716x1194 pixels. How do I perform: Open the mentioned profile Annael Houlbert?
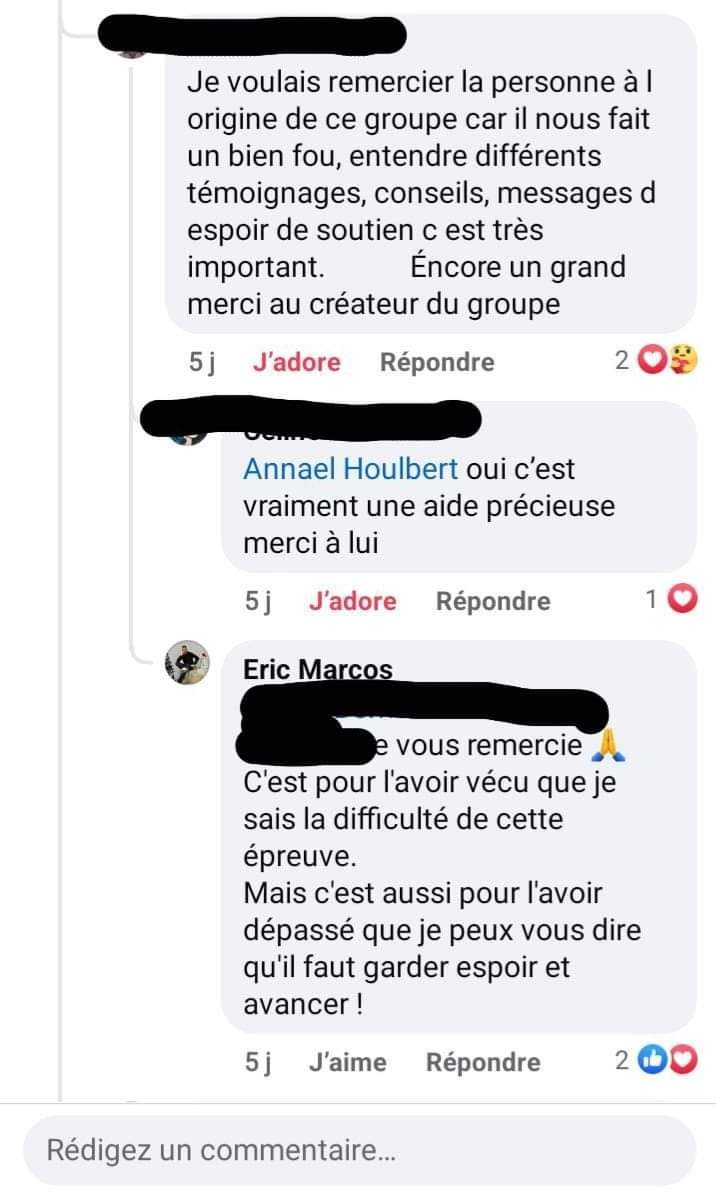coord(351,468)
